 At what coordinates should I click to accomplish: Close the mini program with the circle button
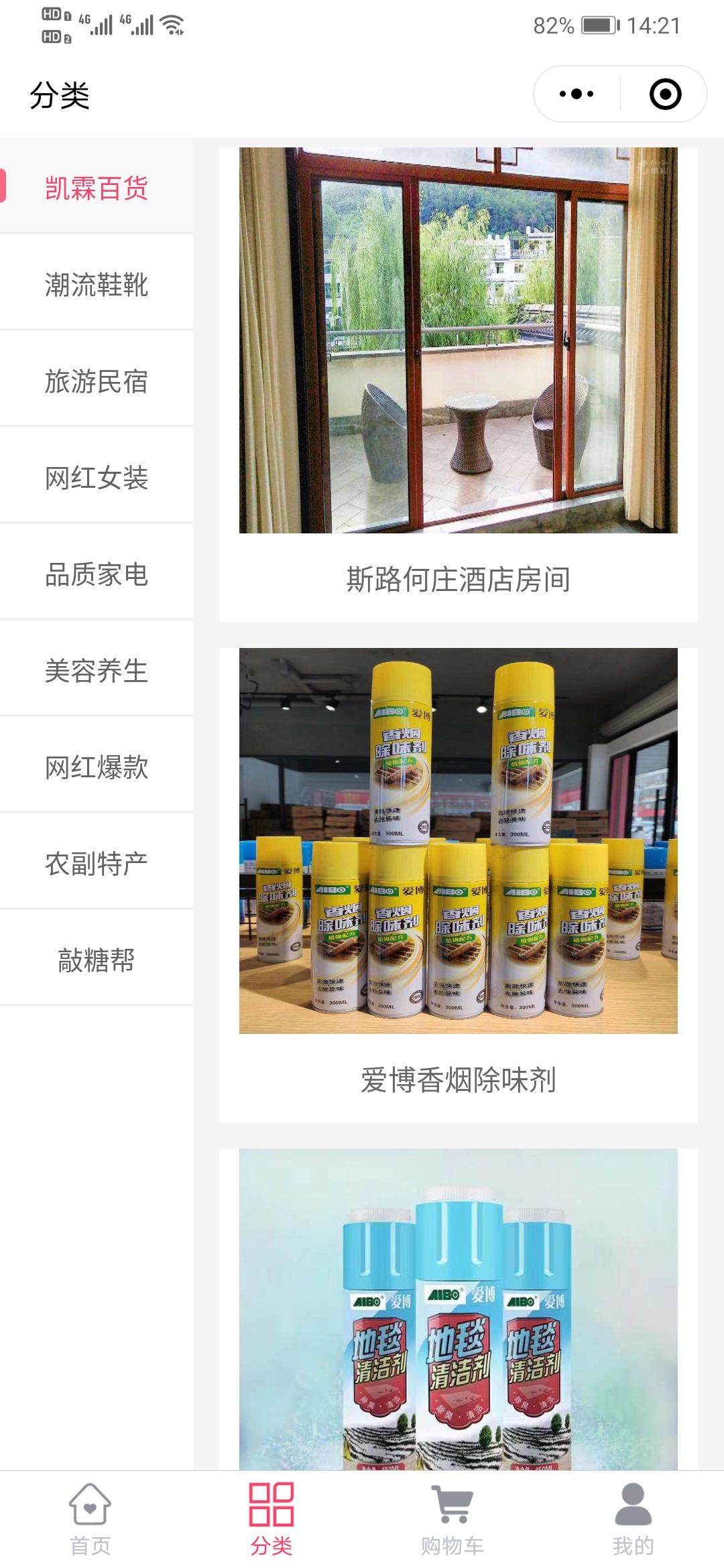coord(665,94)
